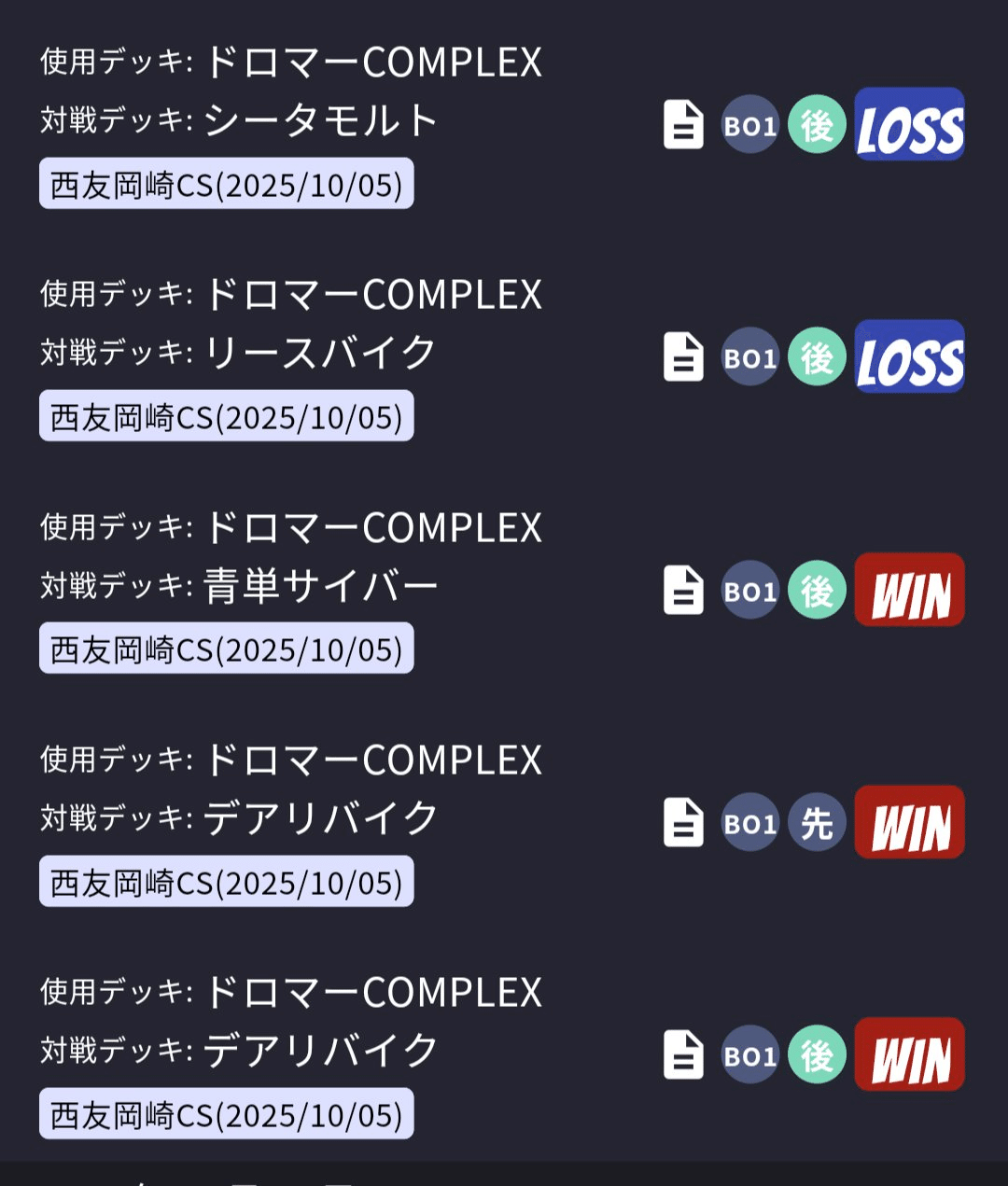The height and width of the screenshot is (1186, 1008).
Task: Open notes icon on the second デアリバイク match
Action: 683,1054
